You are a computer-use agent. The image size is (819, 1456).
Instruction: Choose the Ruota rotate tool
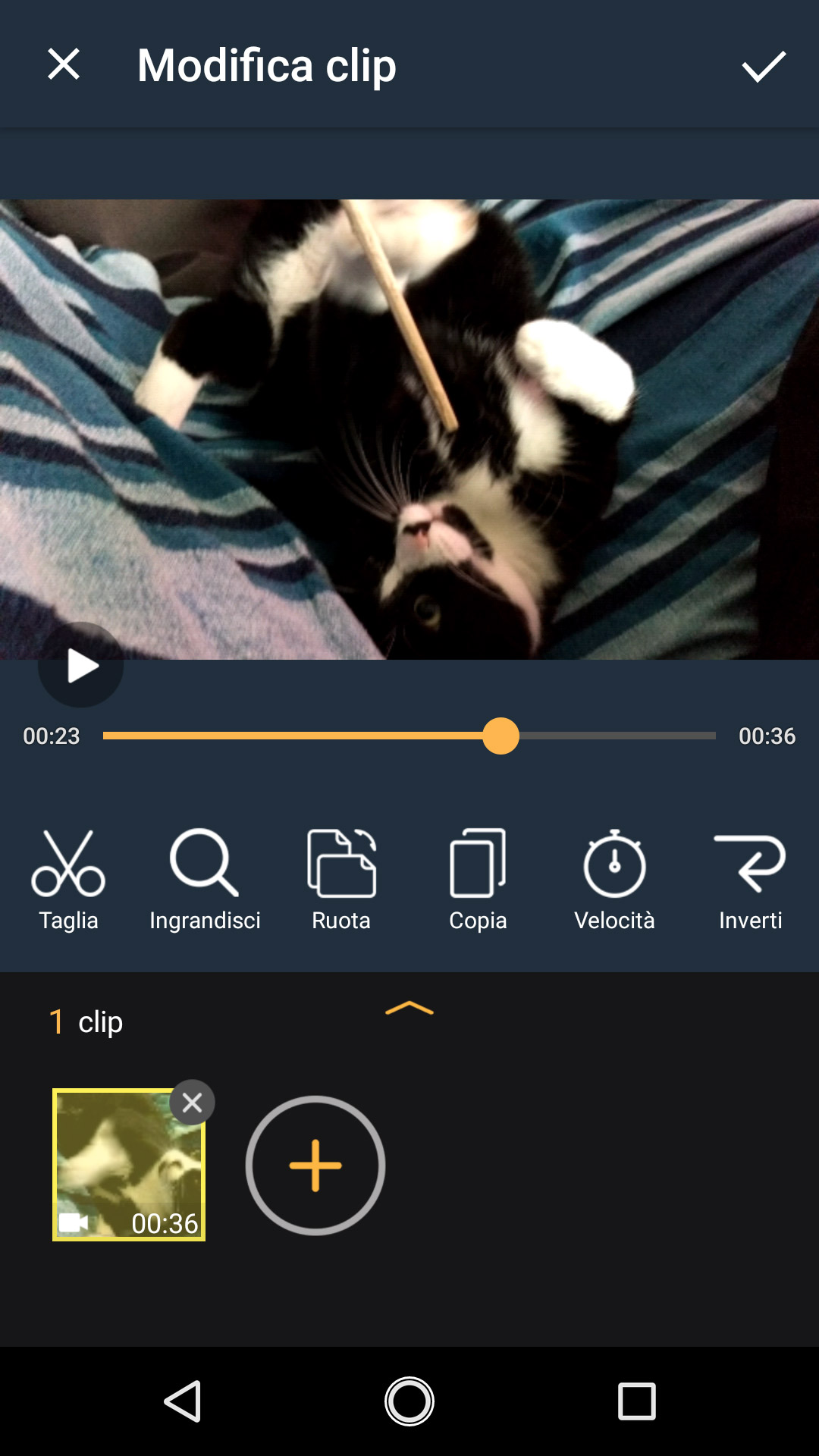(x=341, y=880)
